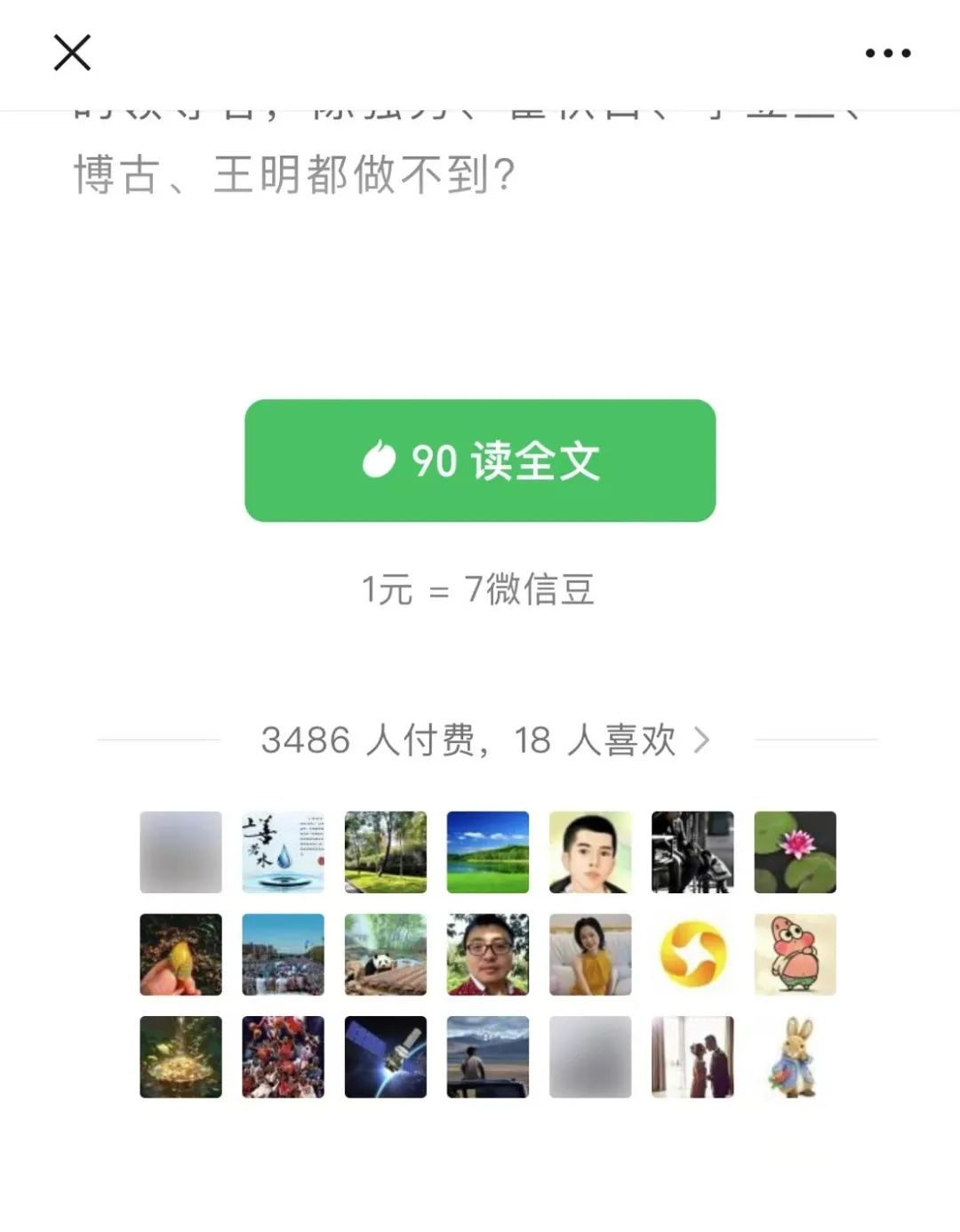Screen dimensions: 960x1232
Task: Open the green lake scenery avatar
Action: [487, 852]
